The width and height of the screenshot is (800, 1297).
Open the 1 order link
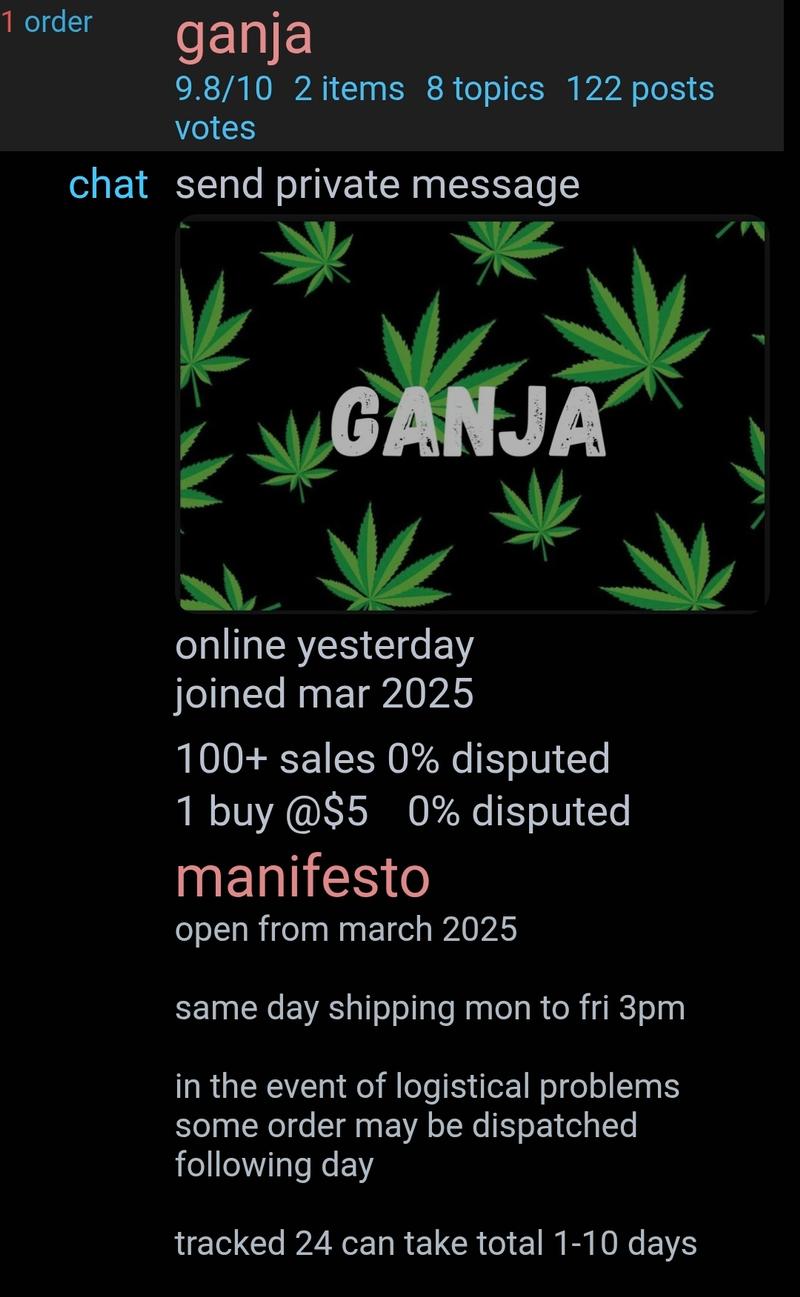tap(47, 22)
